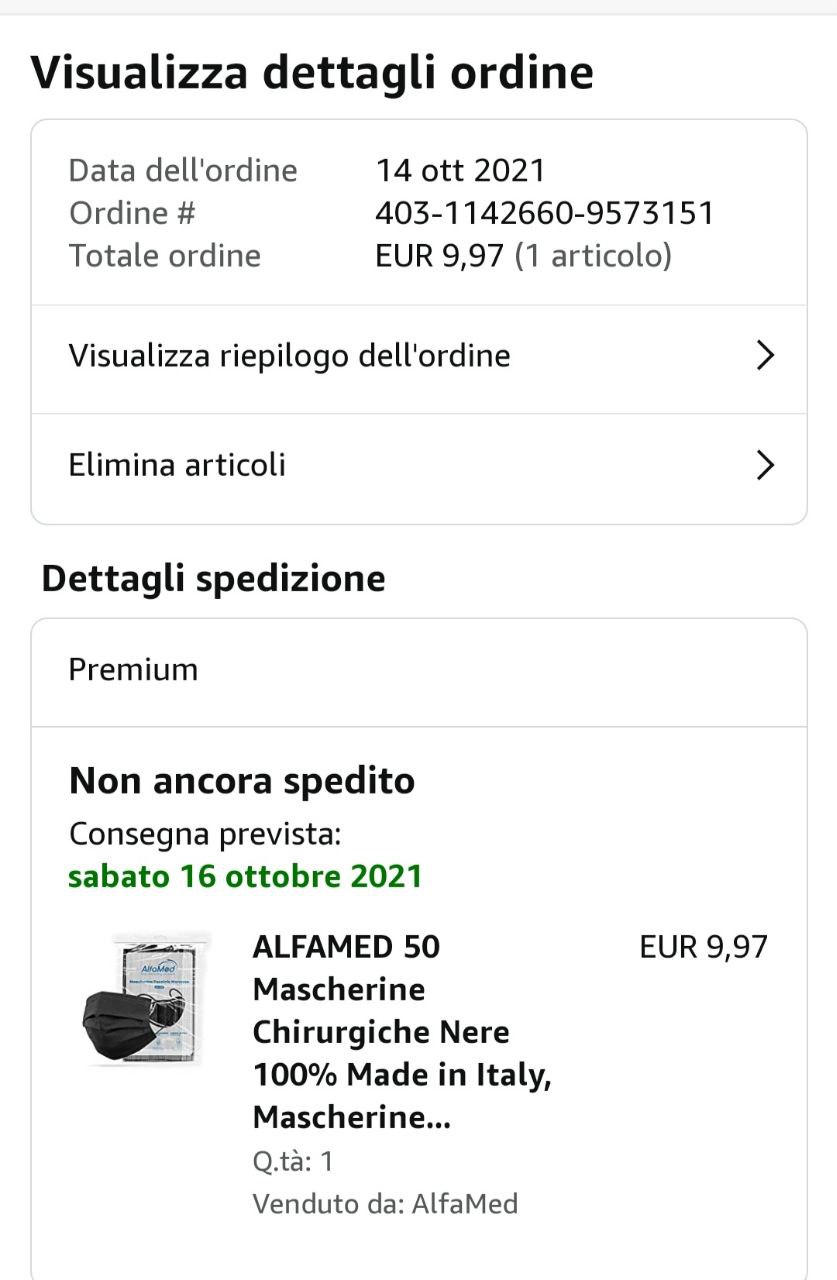Open the ALFAMED mascherine product image
Screen dimensions: 837x1280
point(146,1000)
